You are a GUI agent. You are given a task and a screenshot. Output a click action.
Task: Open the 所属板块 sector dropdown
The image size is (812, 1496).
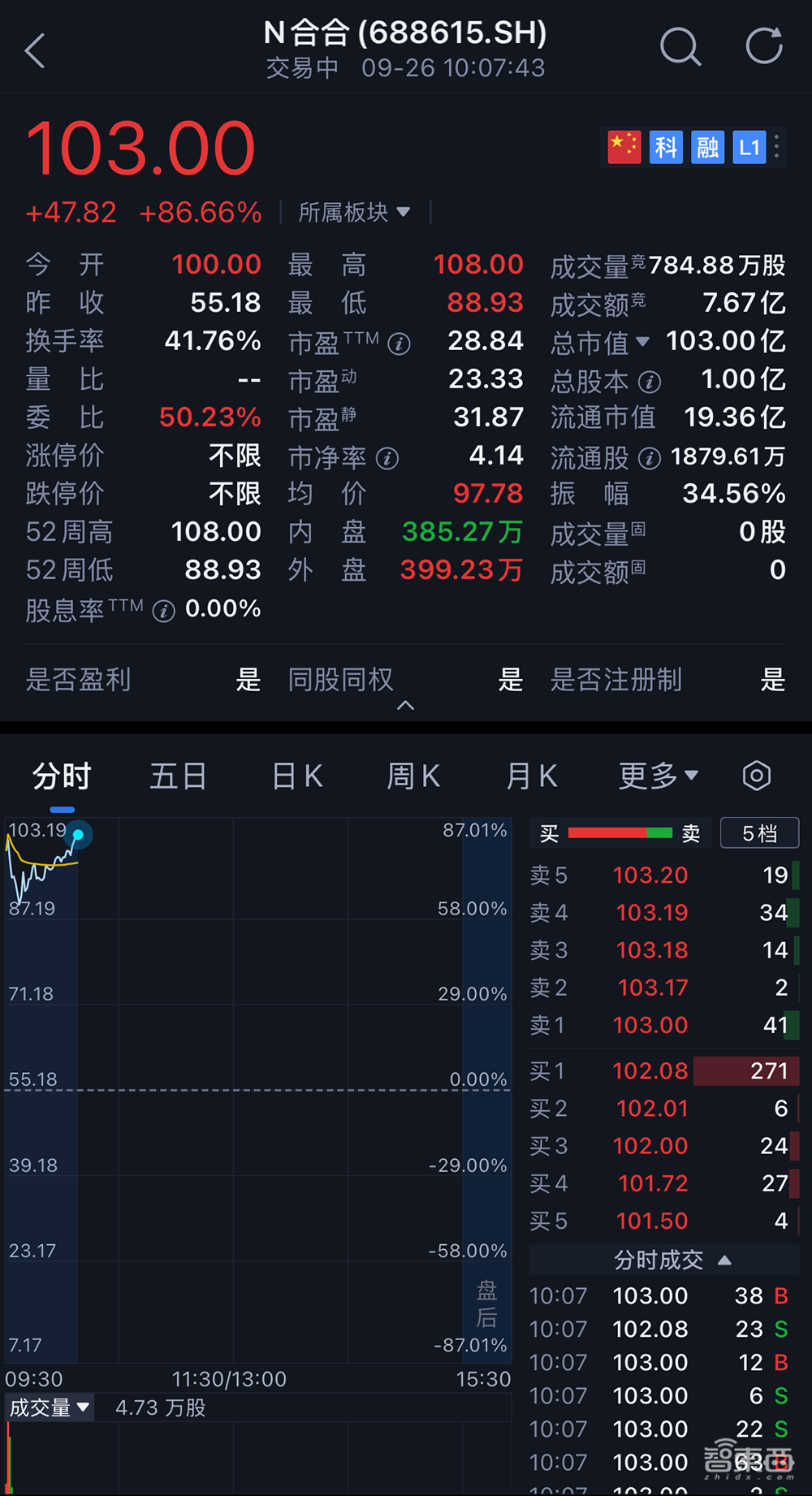pyautogui.click(x=354, y=212)
